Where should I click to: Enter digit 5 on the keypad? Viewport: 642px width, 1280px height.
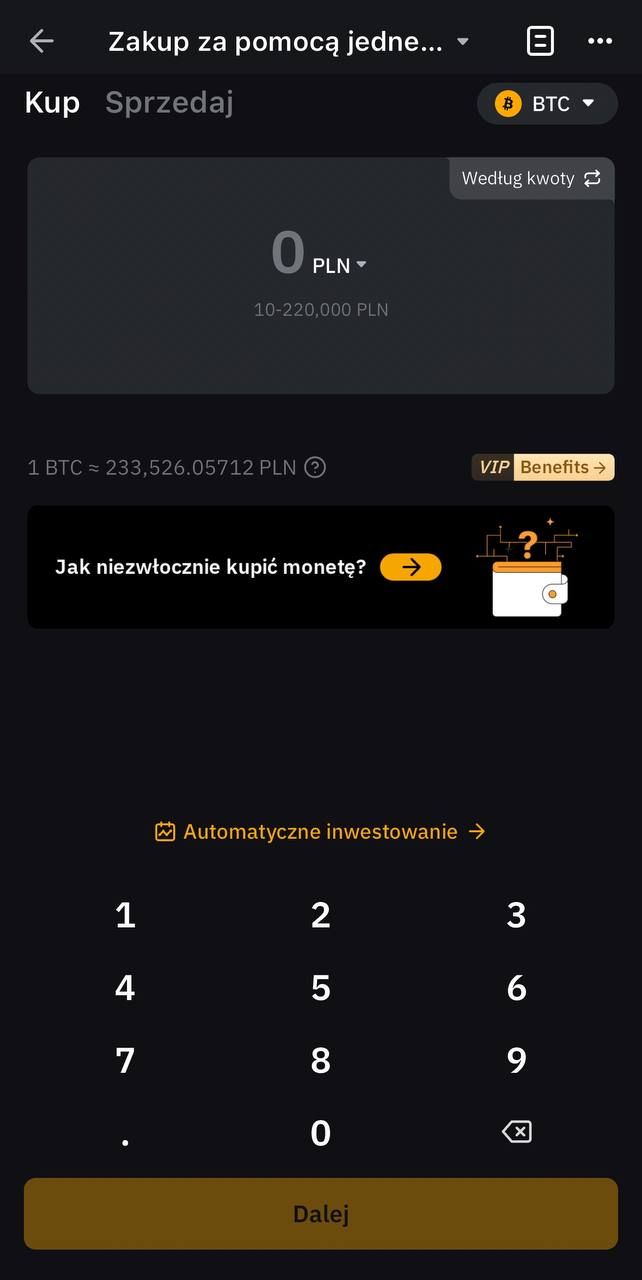point(320,988)
